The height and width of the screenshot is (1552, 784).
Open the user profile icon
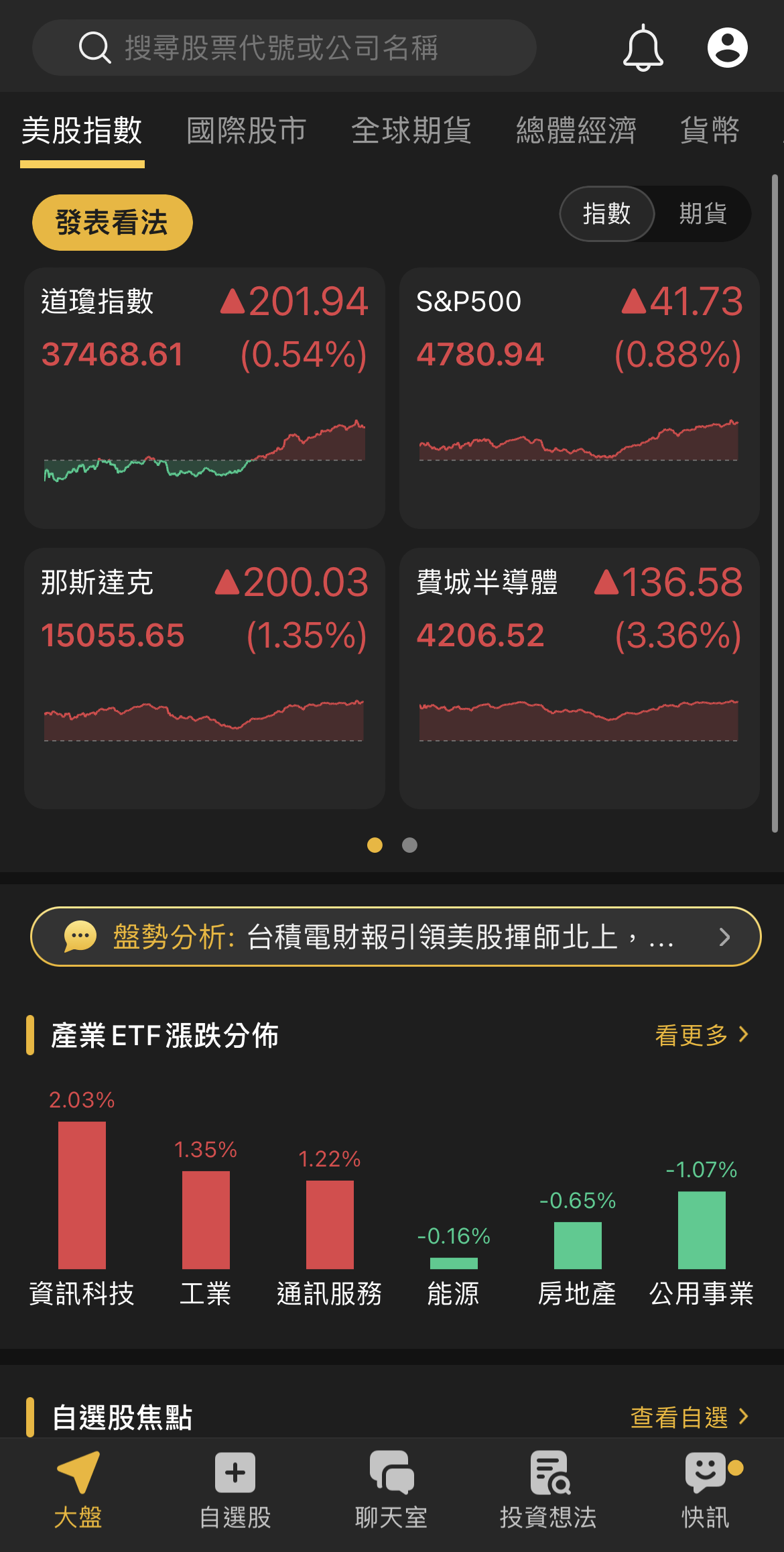727,48
